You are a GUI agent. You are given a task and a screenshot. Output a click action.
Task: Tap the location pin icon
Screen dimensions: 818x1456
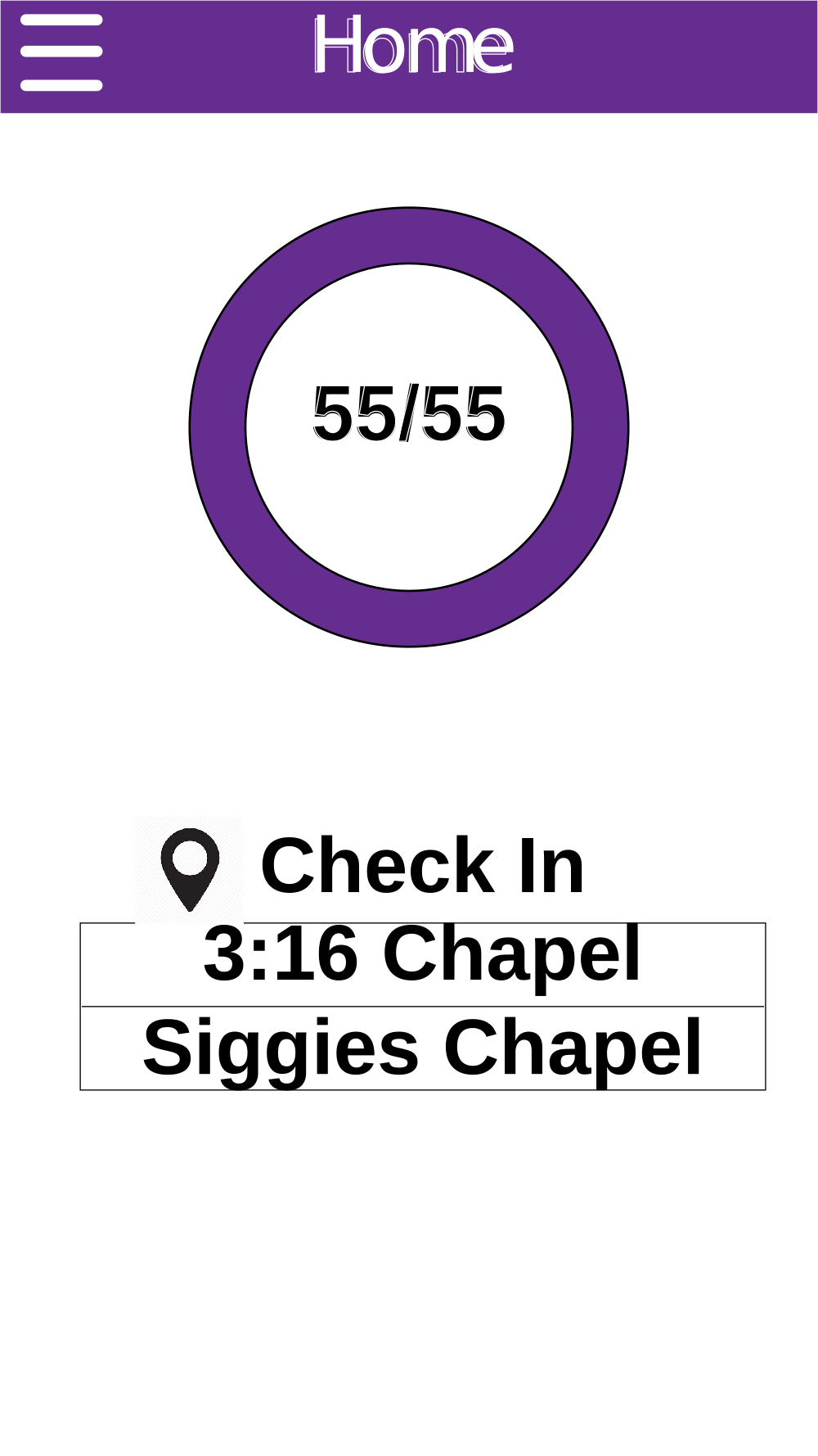point(189,870)
